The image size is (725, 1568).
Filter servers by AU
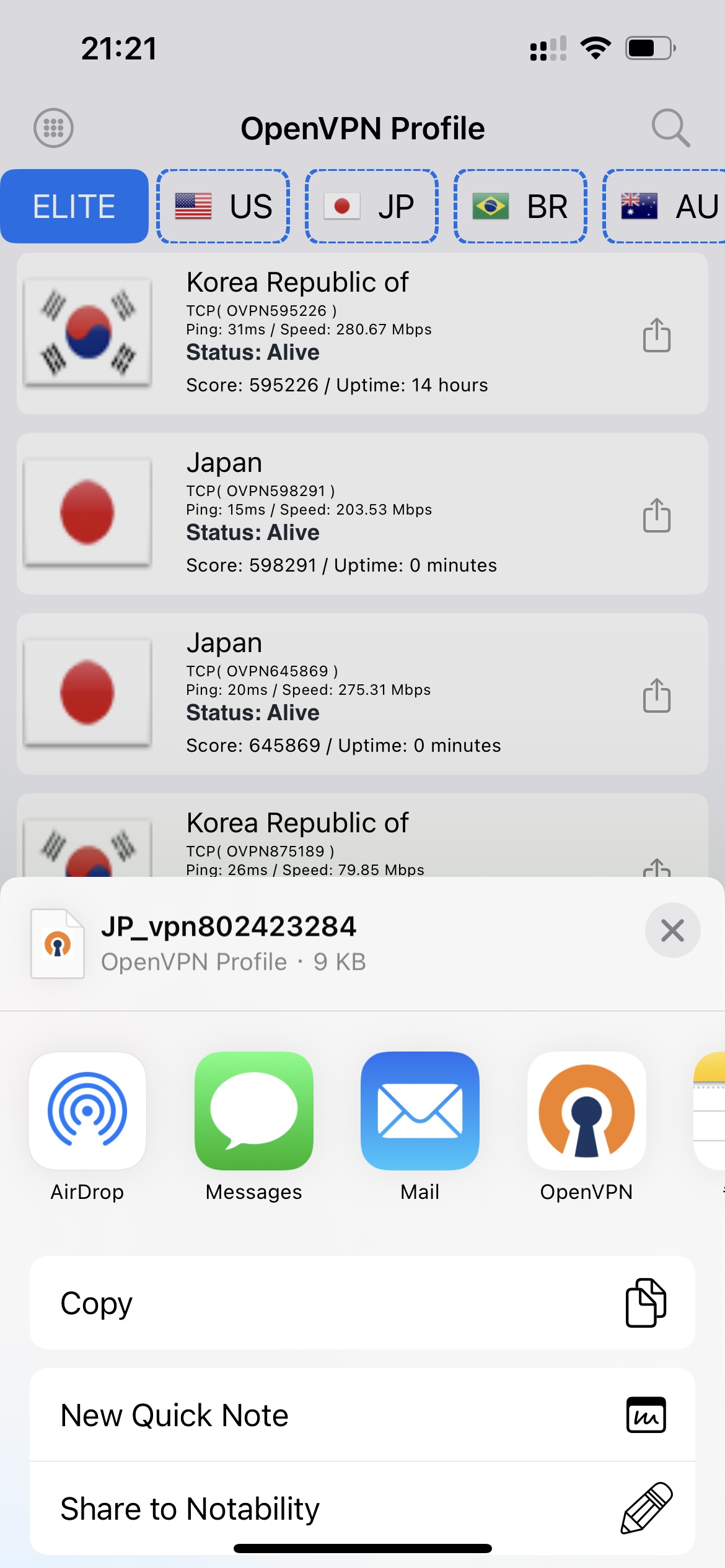[x=666, y=206]
